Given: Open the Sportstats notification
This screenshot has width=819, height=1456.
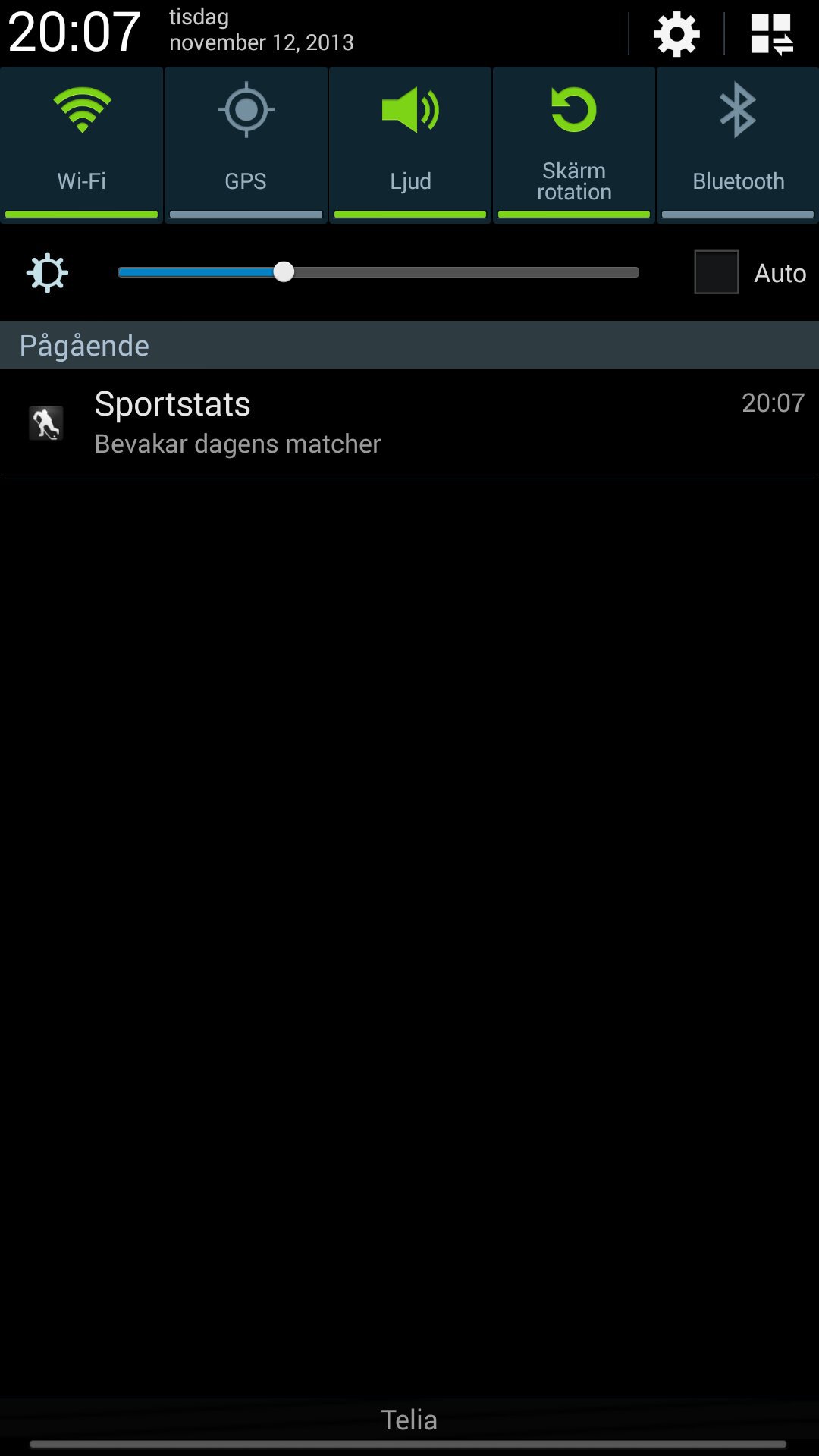Looking at the screenshot, I should click(x=409, y=423).
